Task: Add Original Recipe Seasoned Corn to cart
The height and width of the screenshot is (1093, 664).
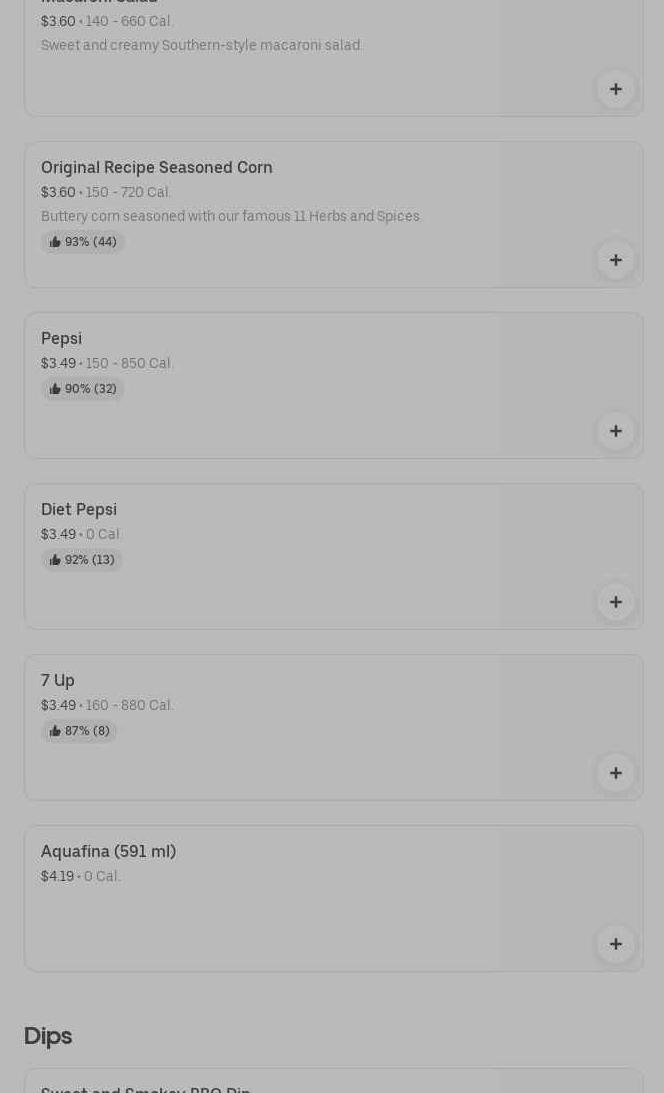Action: pos(615,260)
